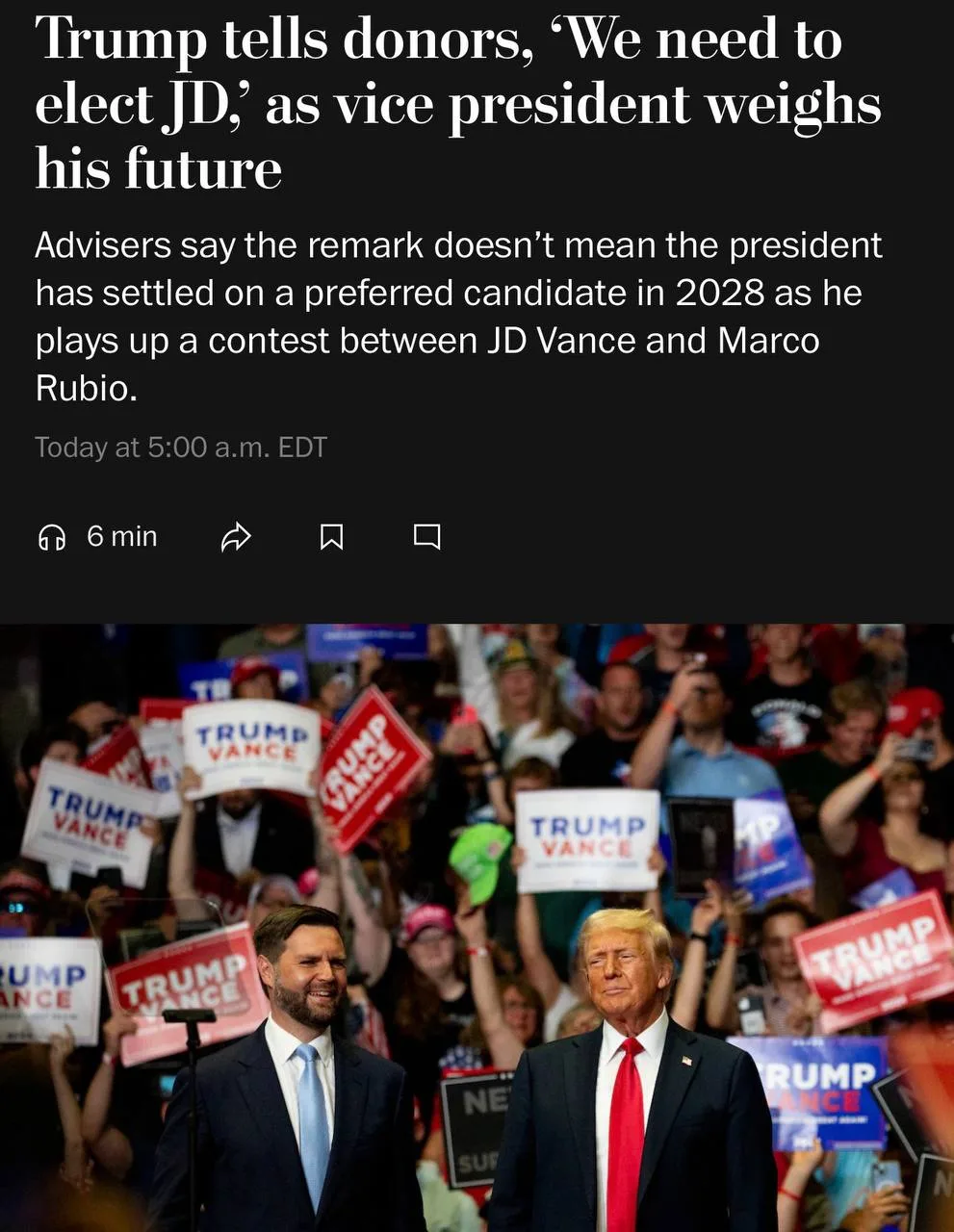The width and height of the screenshot is (954, 1232).
Task: Share this article
Action: (x=236, y=537)
